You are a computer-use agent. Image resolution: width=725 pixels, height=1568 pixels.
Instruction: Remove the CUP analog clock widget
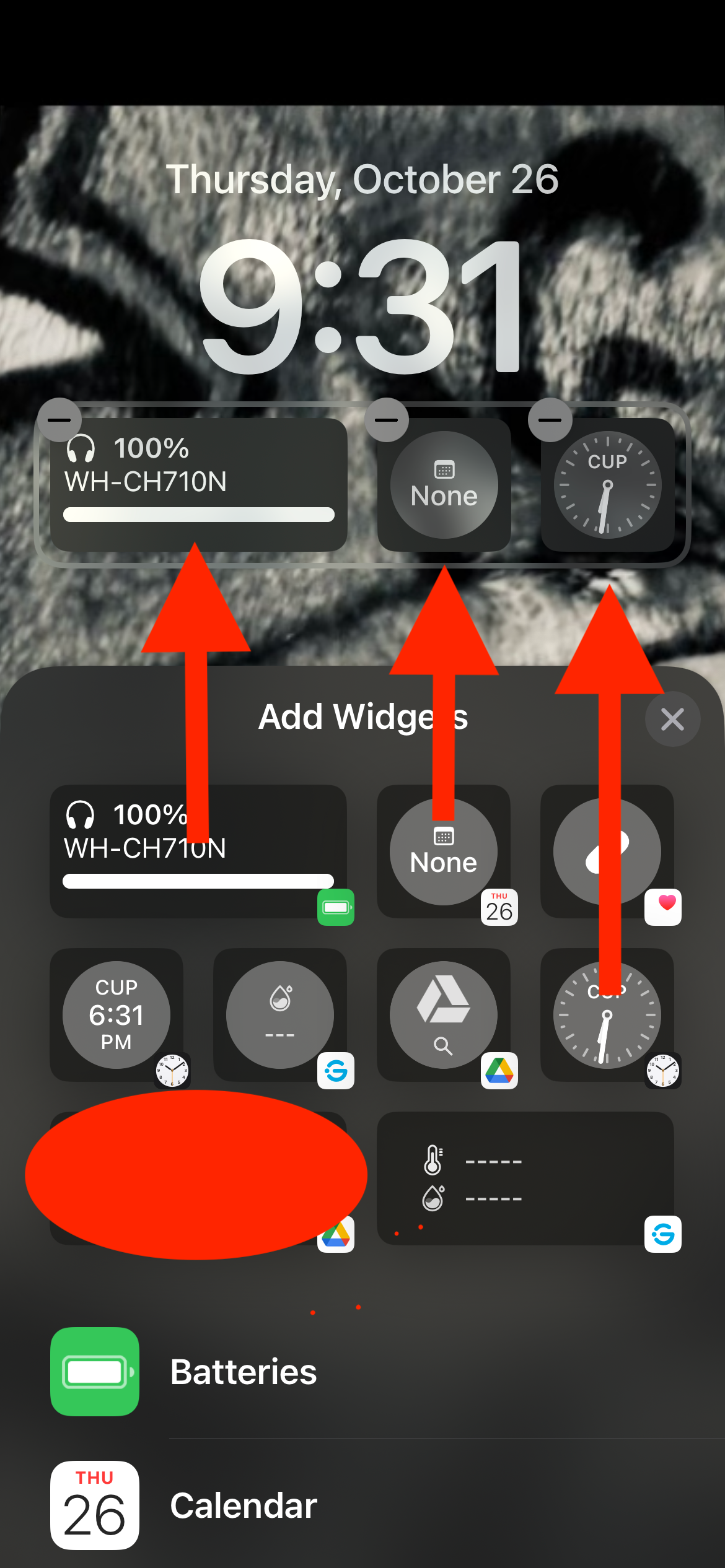[x=550, y=420]
